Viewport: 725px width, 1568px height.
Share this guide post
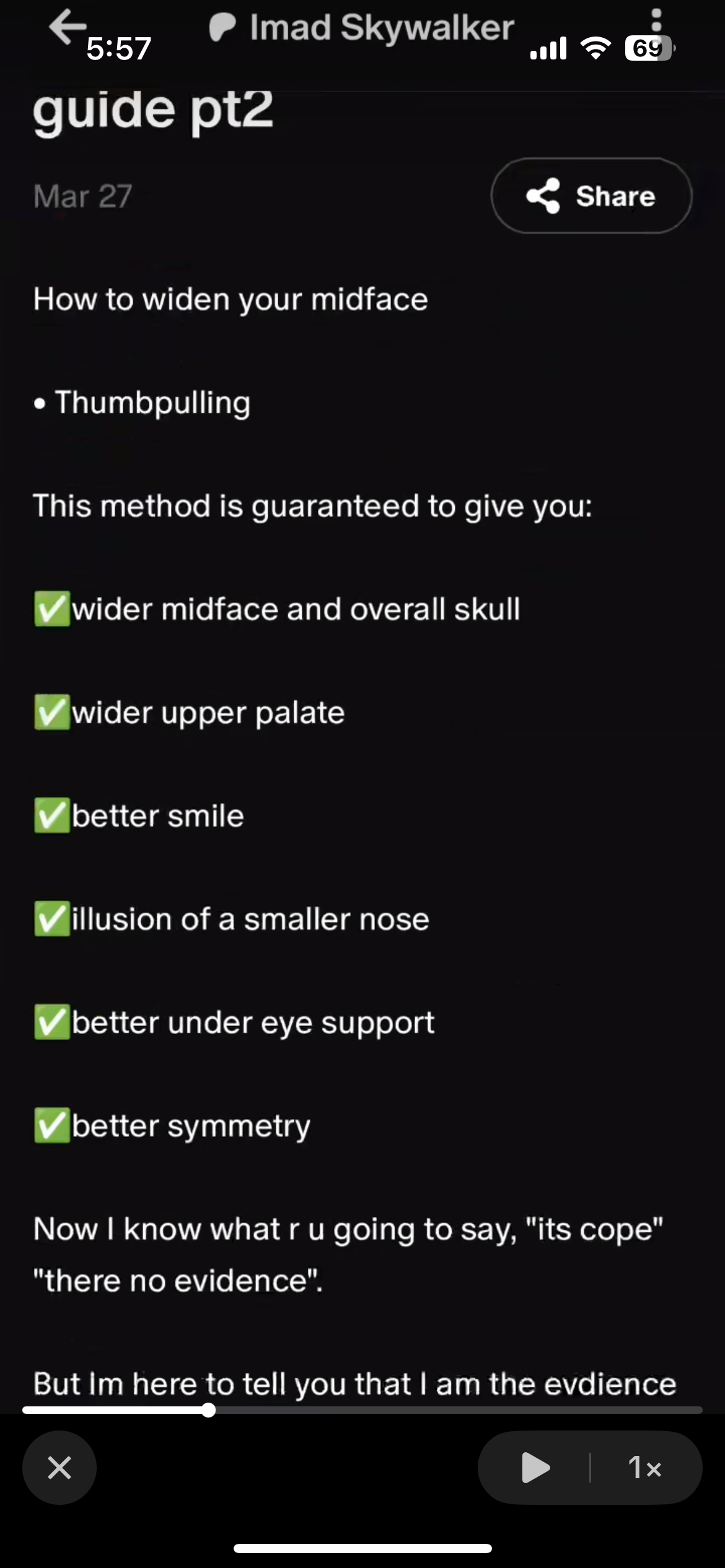pyautogui.click(x=591, y=196)
